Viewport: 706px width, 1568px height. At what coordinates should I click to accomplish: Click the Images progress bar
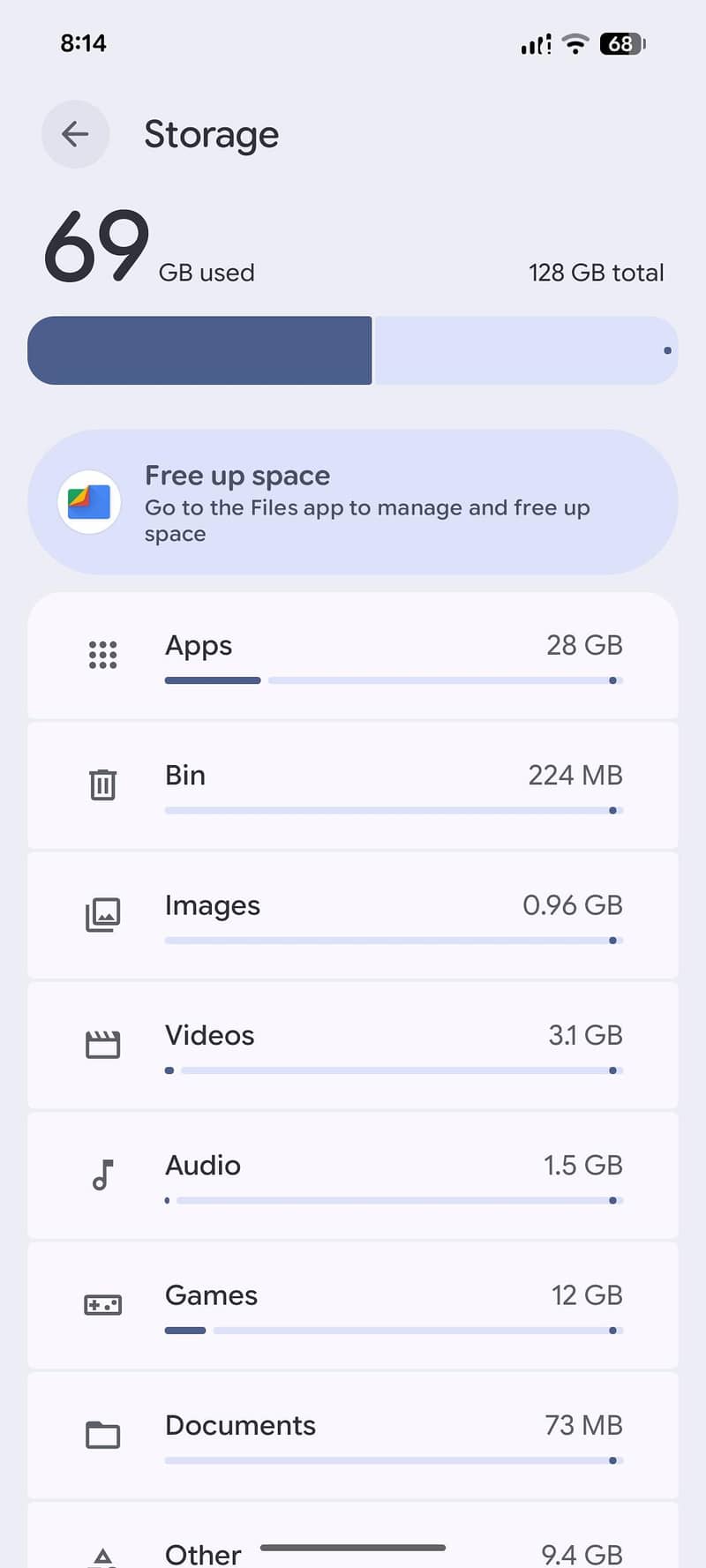(x=393, y=940)
